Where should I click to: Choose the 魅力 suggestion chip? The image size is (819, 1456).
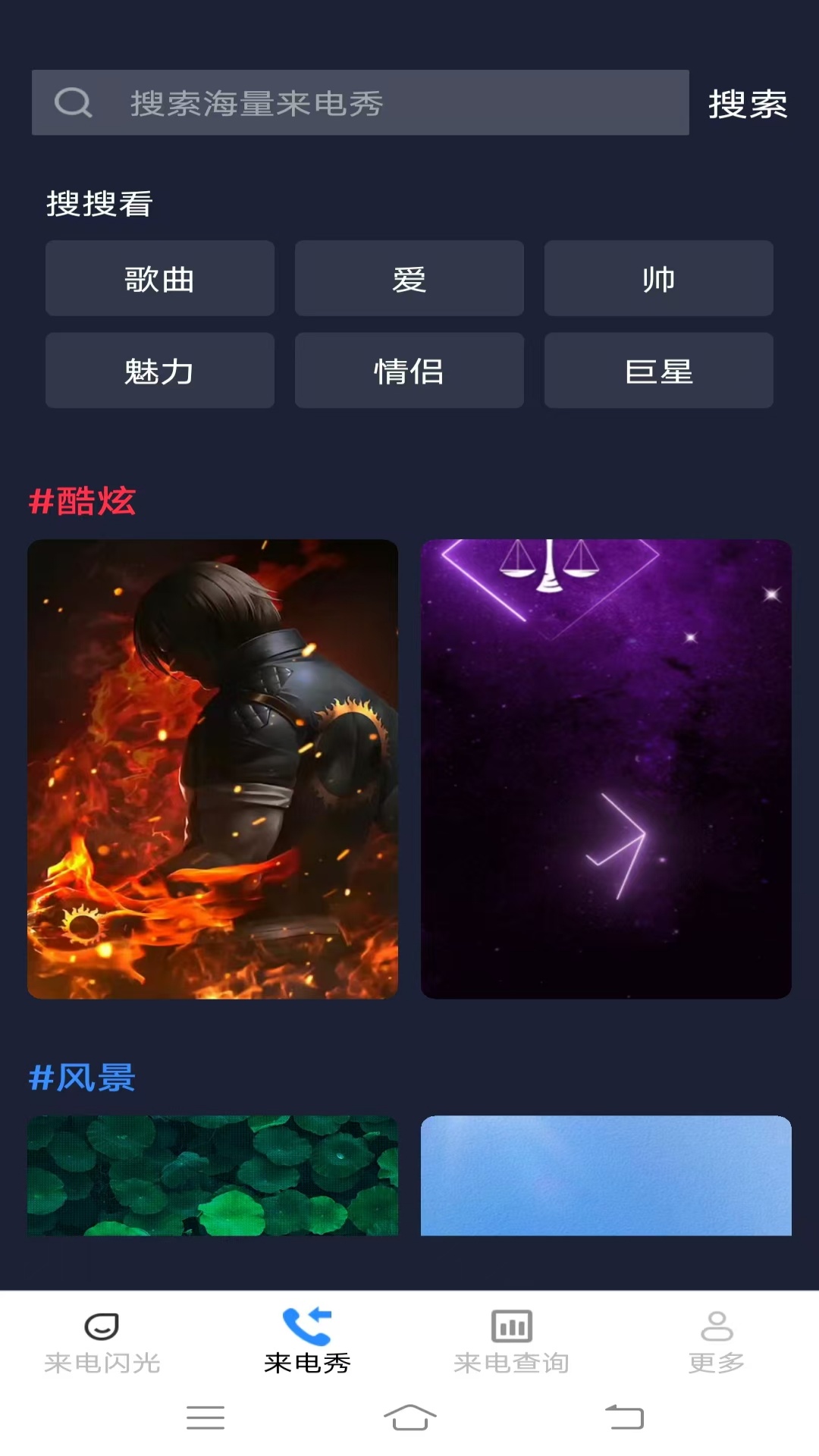click(x=160, y=371)
